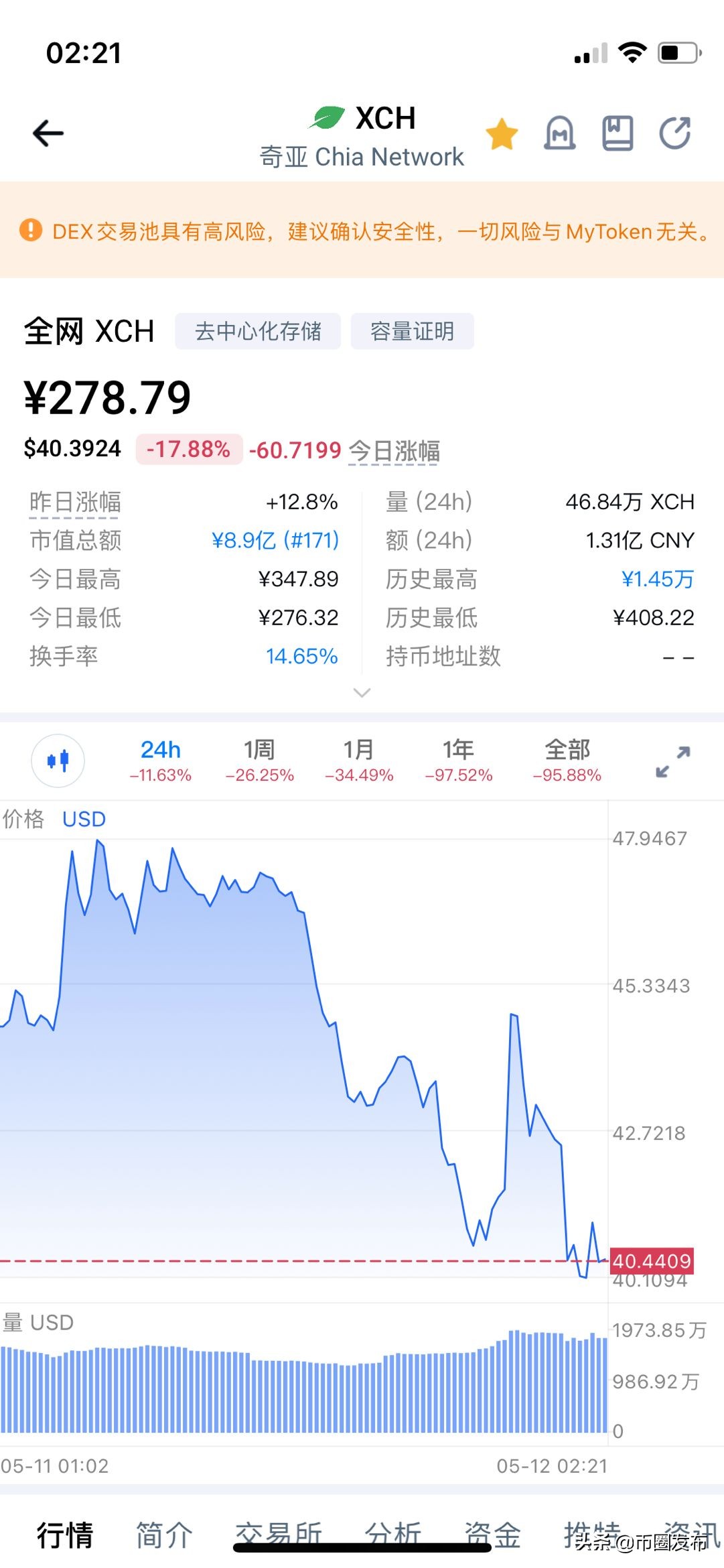Open the handbook icon in the top bar
This screenshot has height=1568, width=724.
pyautogui.click(x=618, y=132)
